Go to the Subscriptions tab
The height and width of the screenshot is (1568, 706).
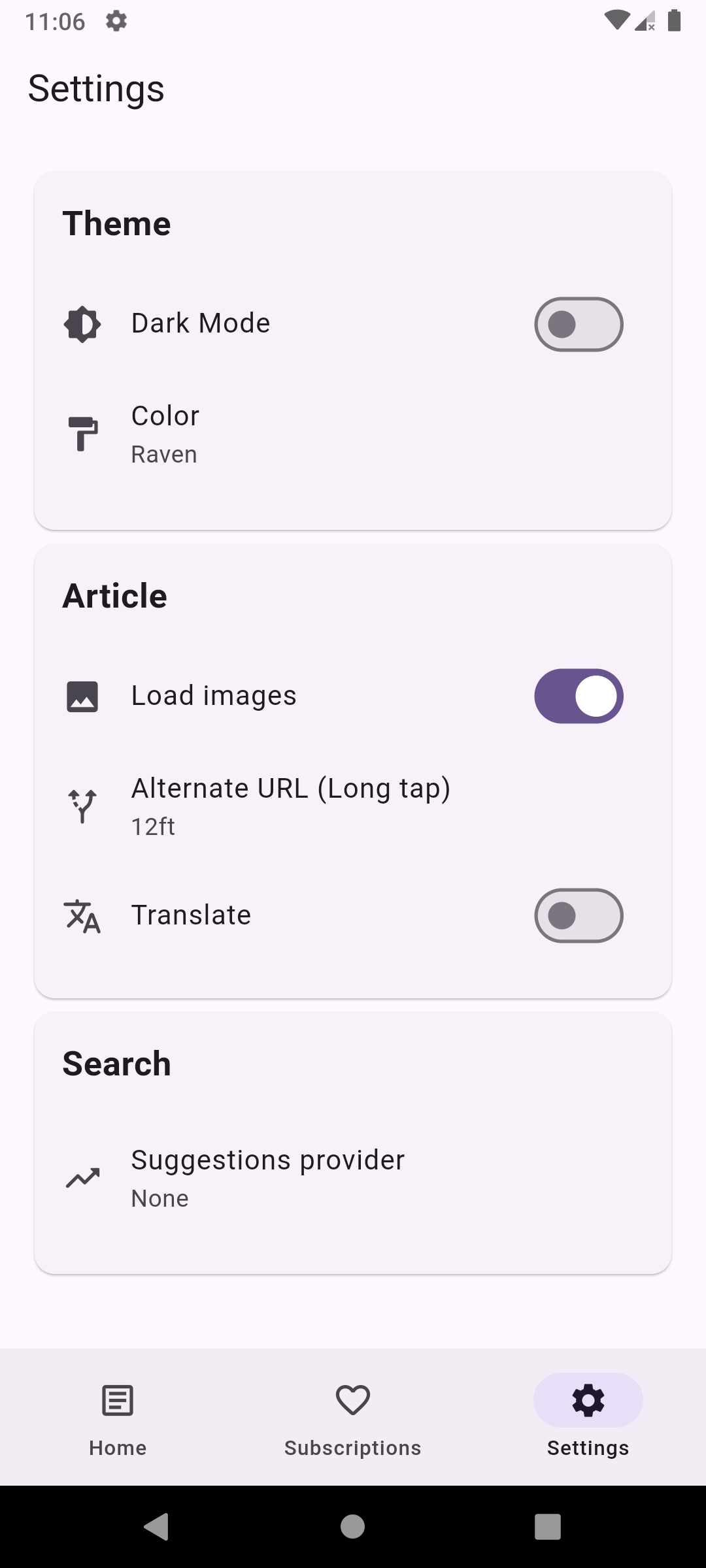coord(353,1416)
